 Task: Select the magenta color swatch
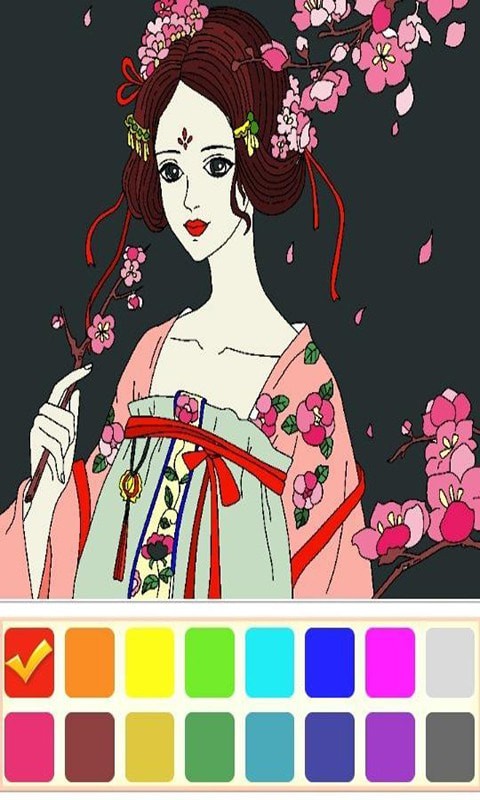point(390,662)
